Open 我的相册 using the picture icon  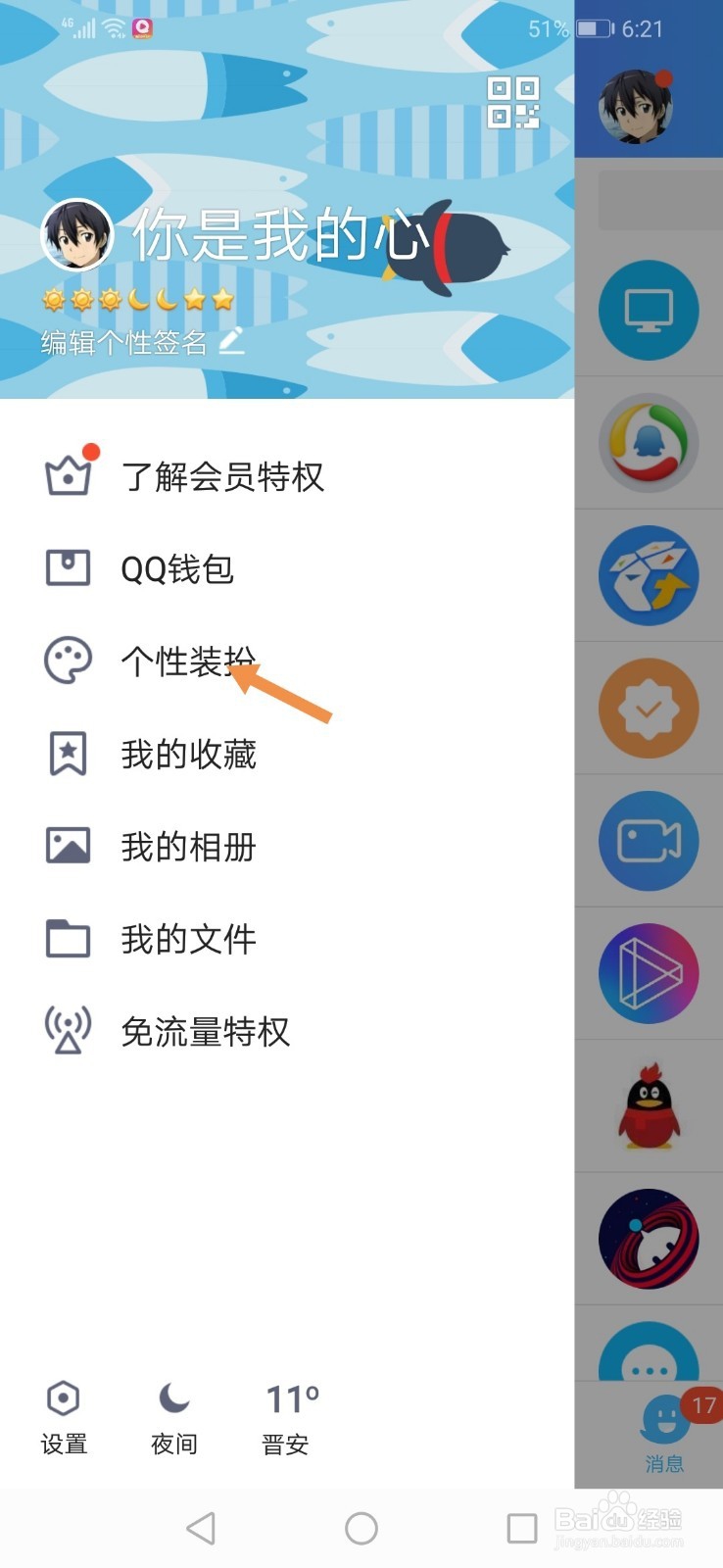(66, 846)
